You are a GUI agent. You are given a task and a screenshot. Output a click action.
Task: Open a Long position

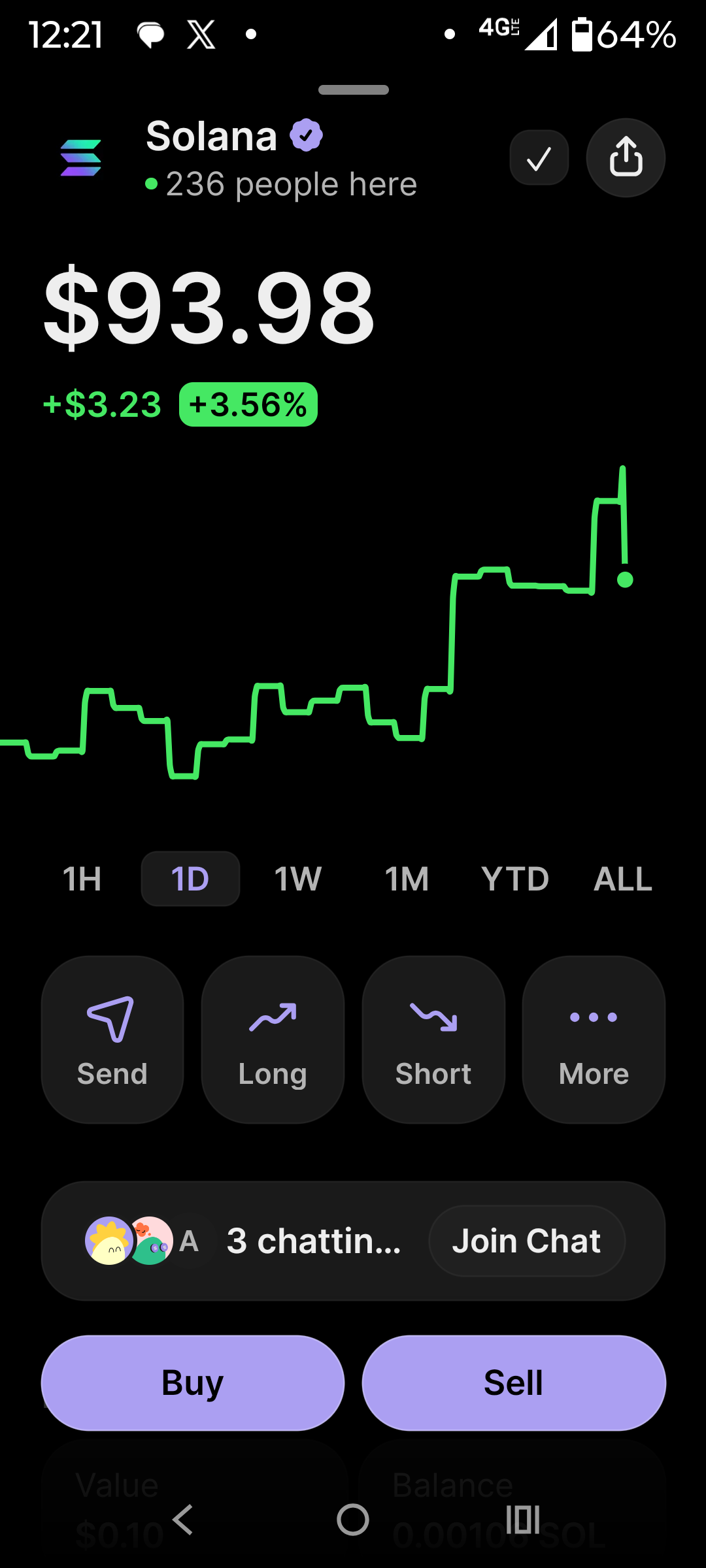coord(273,1040)
